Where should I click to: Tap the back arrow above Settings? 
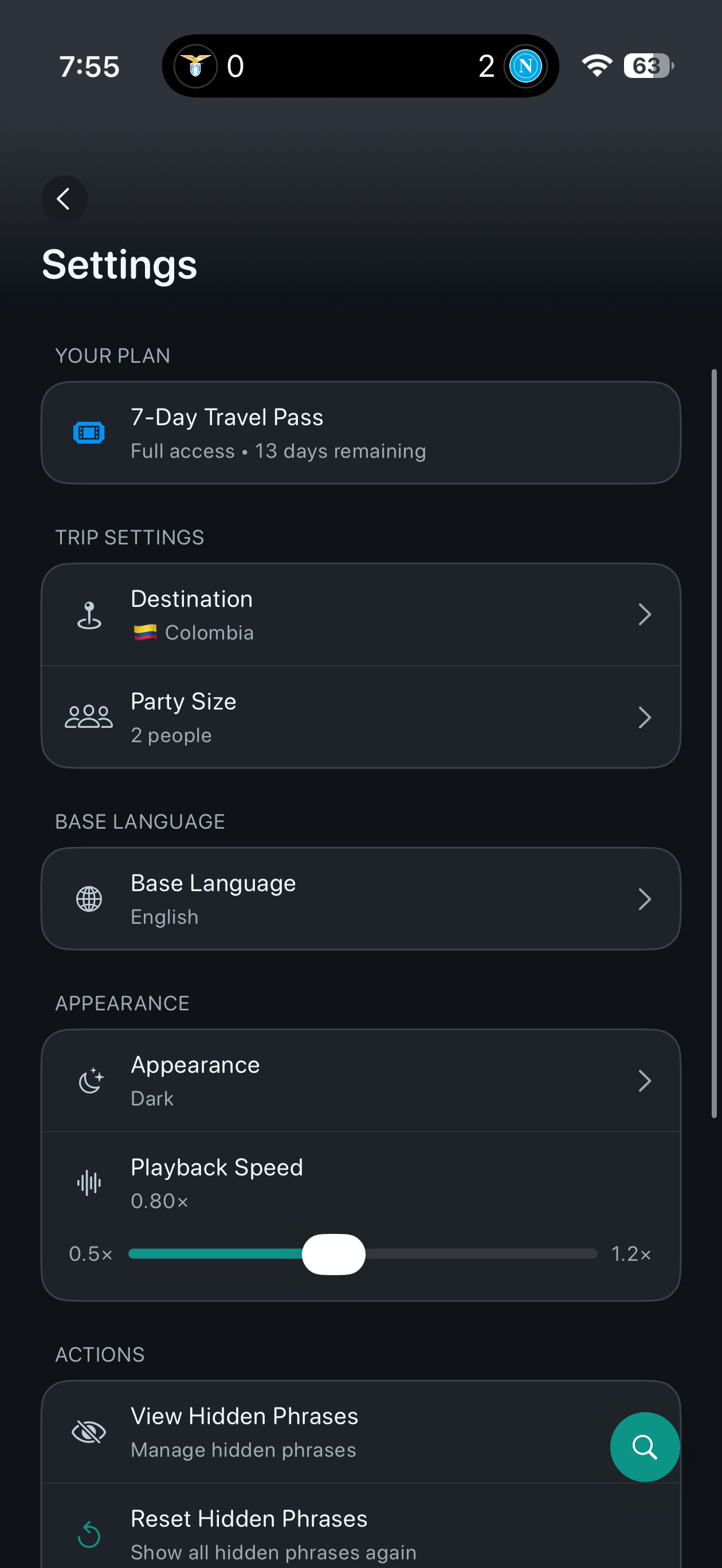[x=64, y=198]
